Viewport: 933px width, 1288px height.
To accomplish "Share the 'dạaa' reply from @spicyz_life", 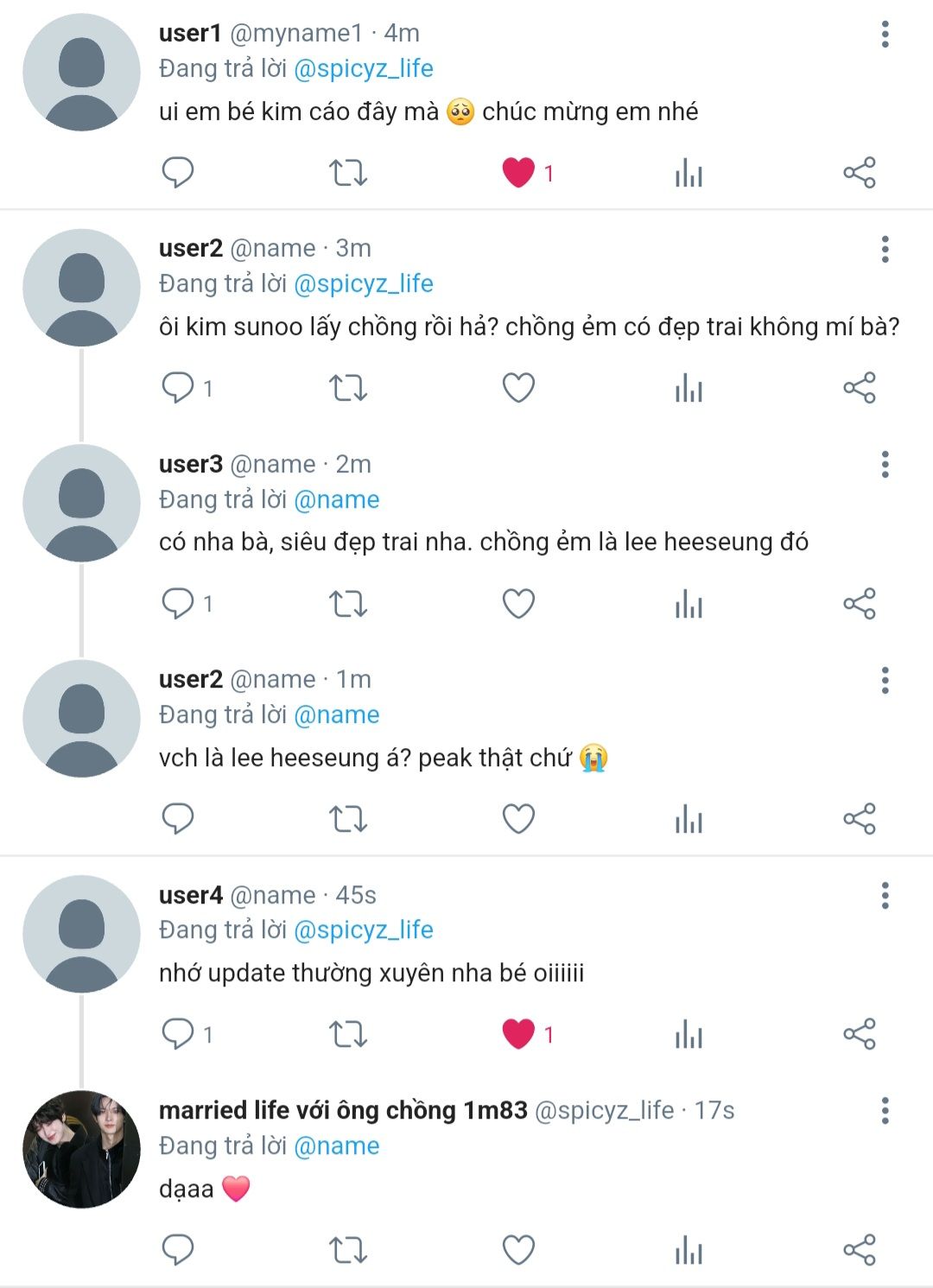I will [859, 1249].
